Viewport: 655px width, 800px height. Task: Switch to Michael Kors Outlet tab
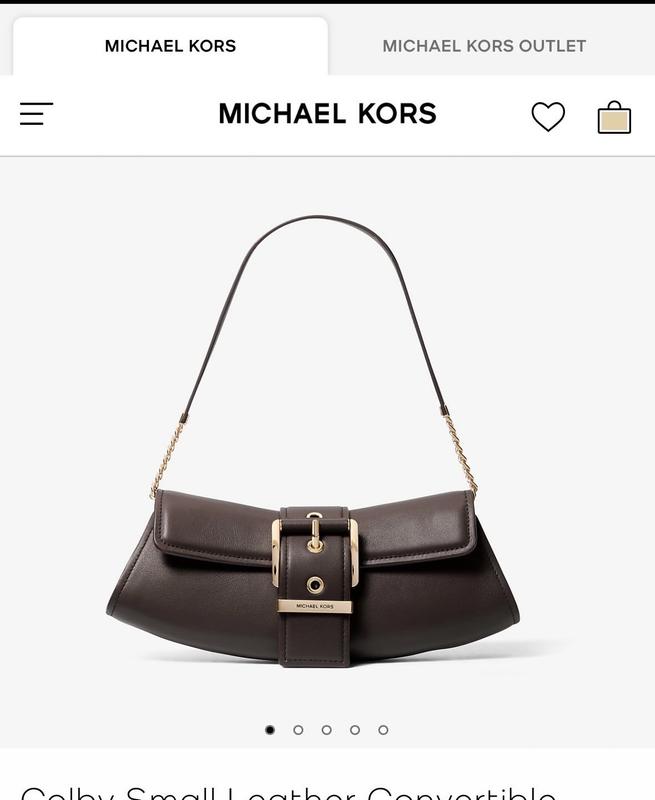484,46
